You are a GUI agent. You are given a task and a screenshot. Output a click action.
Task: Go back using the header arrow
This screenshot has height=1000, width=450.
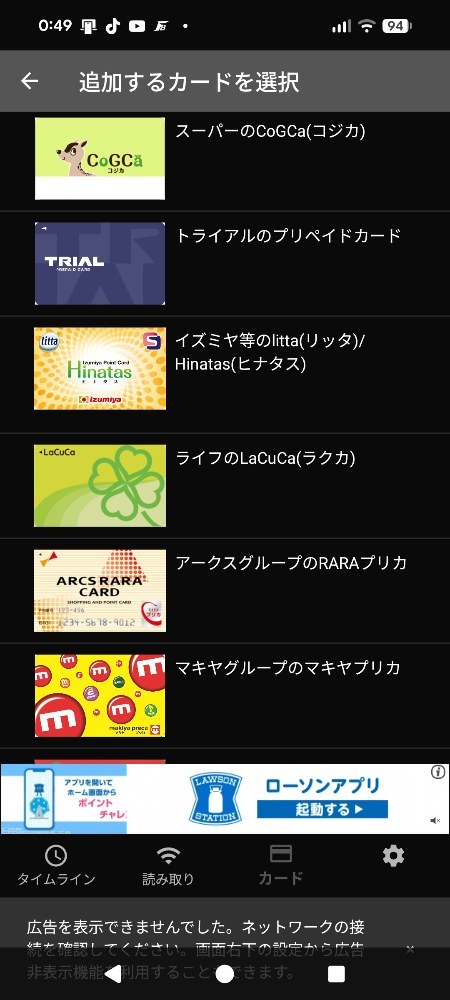29,81
